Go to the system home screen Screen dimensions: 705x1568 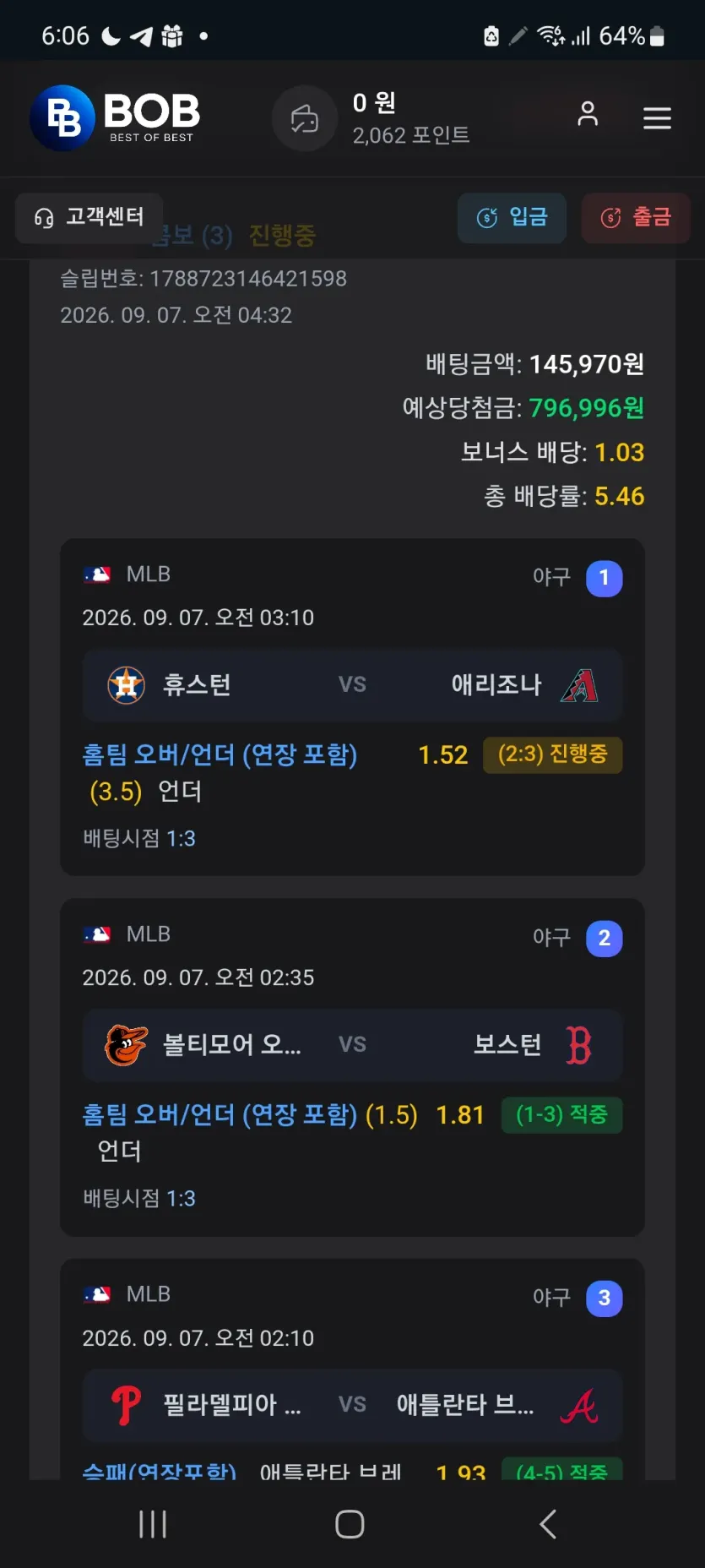pyautogui.click(x=350, y=1524)
